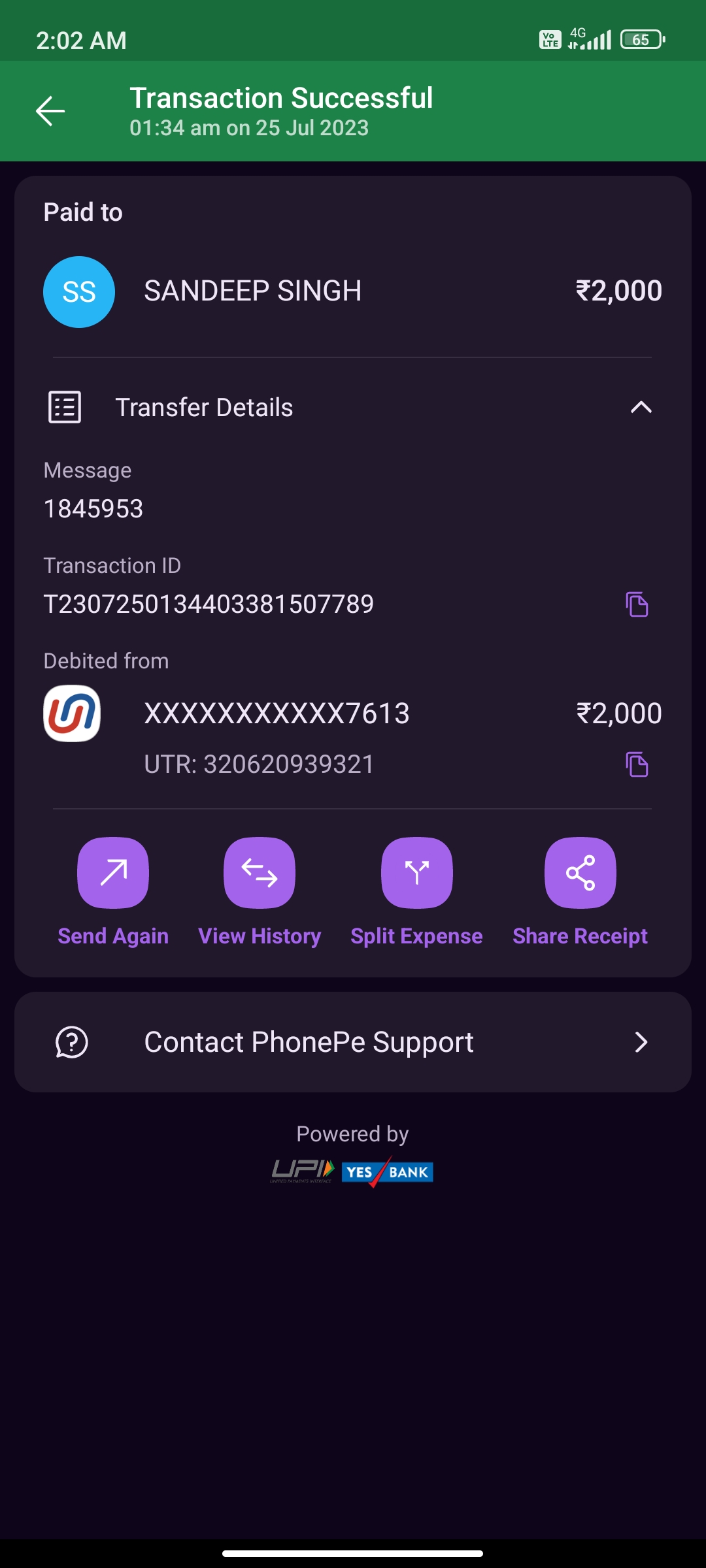This screenshot has width=706, height=1568.
Task: Share Receipt of this transaction
Action: [580, 873]
